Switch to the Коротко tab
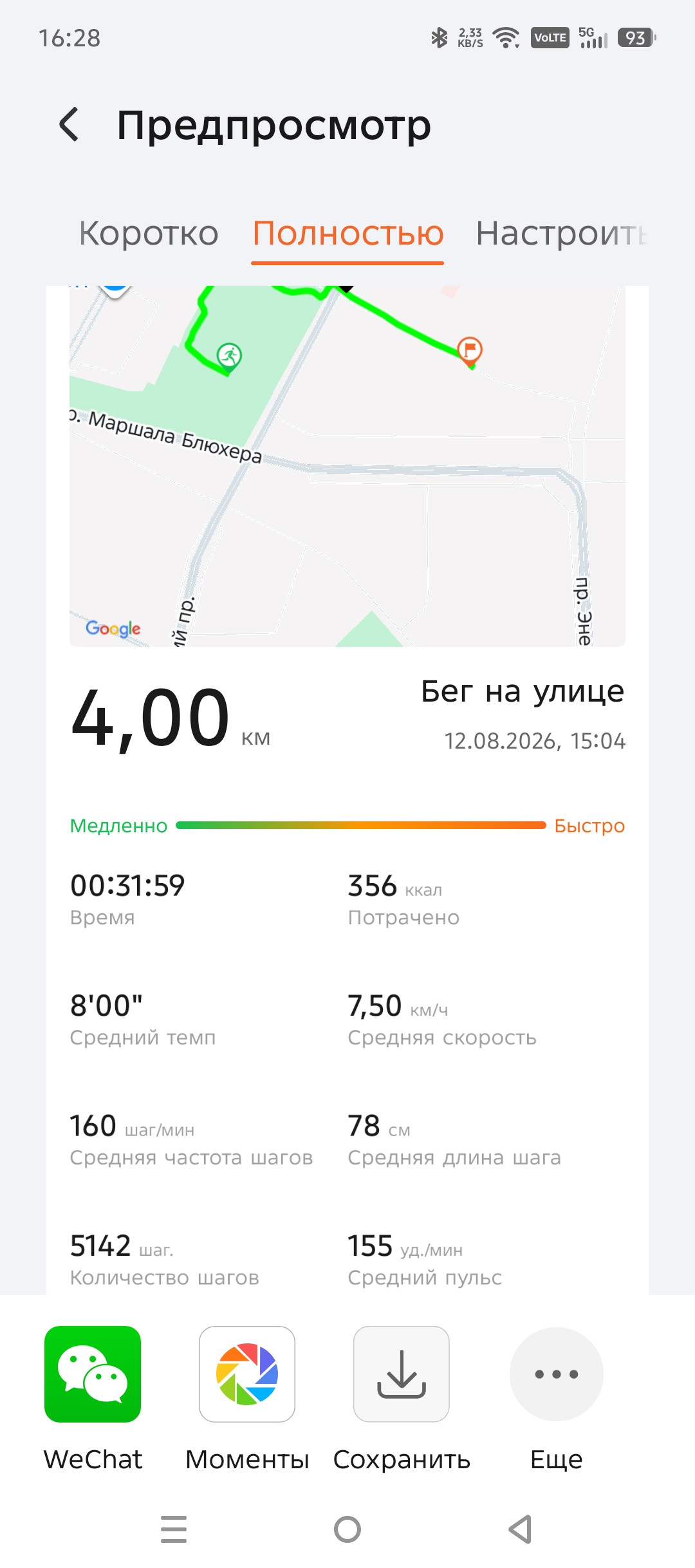 click(149, 233)
